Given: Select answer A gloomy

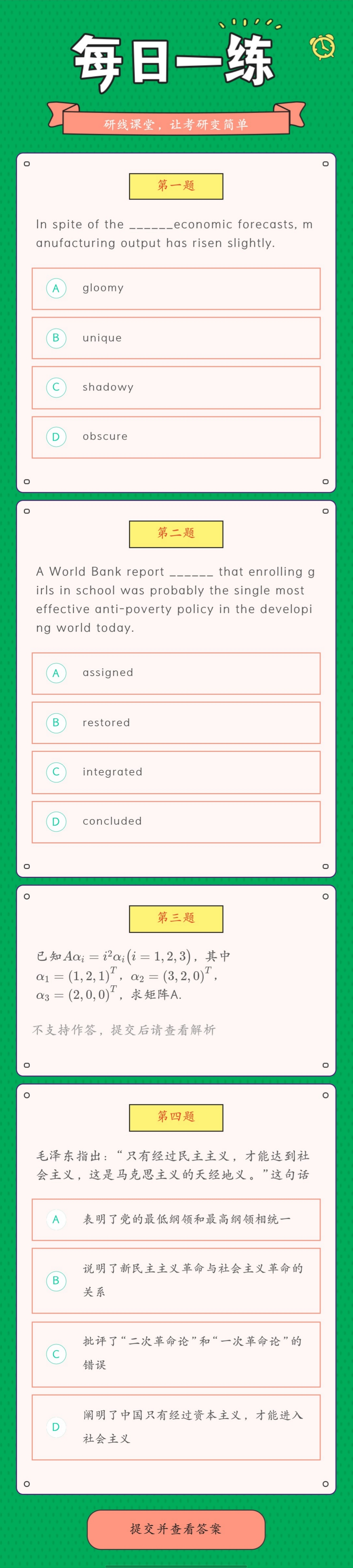Looking at the screenshot, I should click(x=176, y=288).
